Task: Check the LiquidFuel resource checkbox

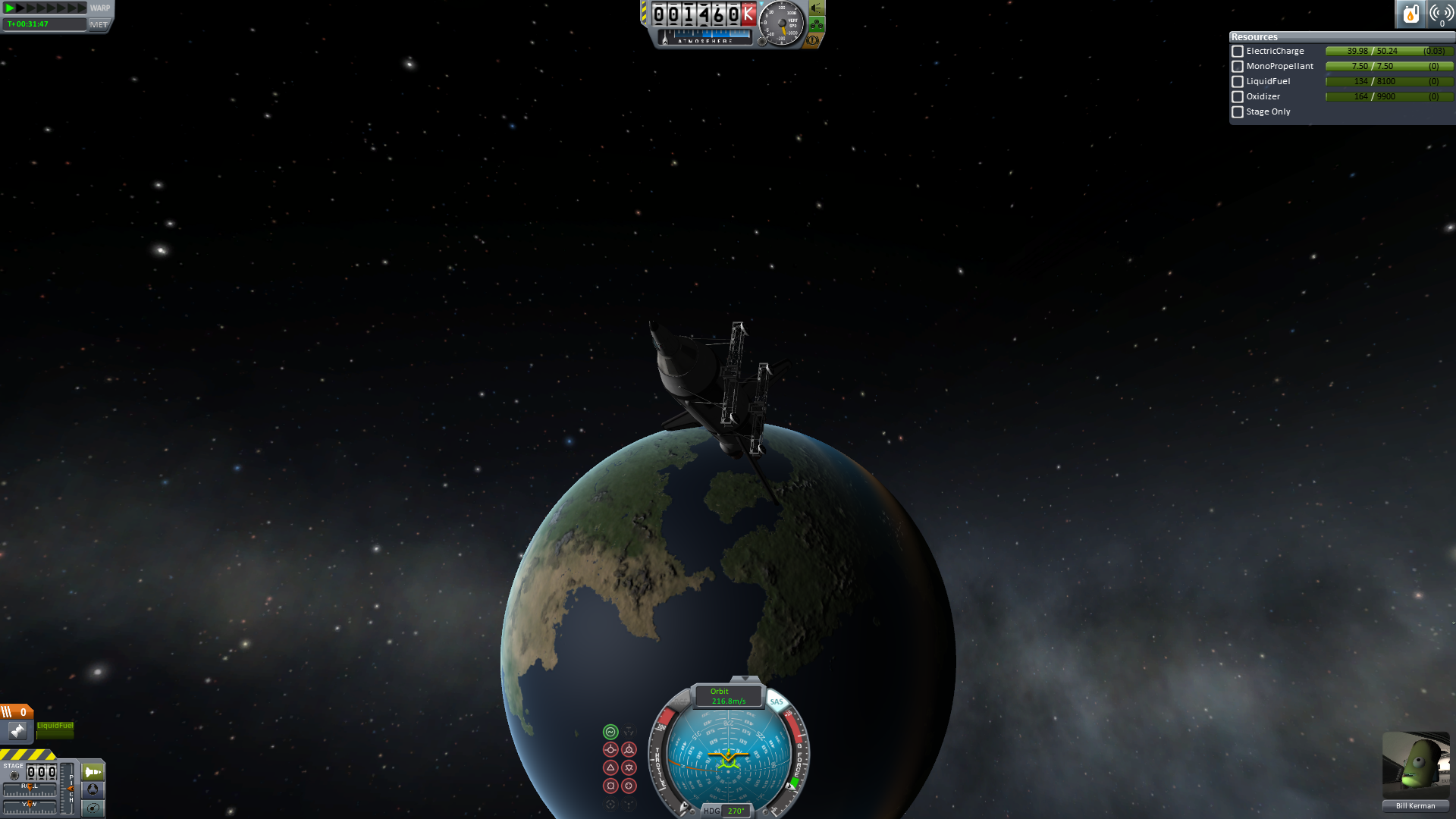Action: [1238, 82]
